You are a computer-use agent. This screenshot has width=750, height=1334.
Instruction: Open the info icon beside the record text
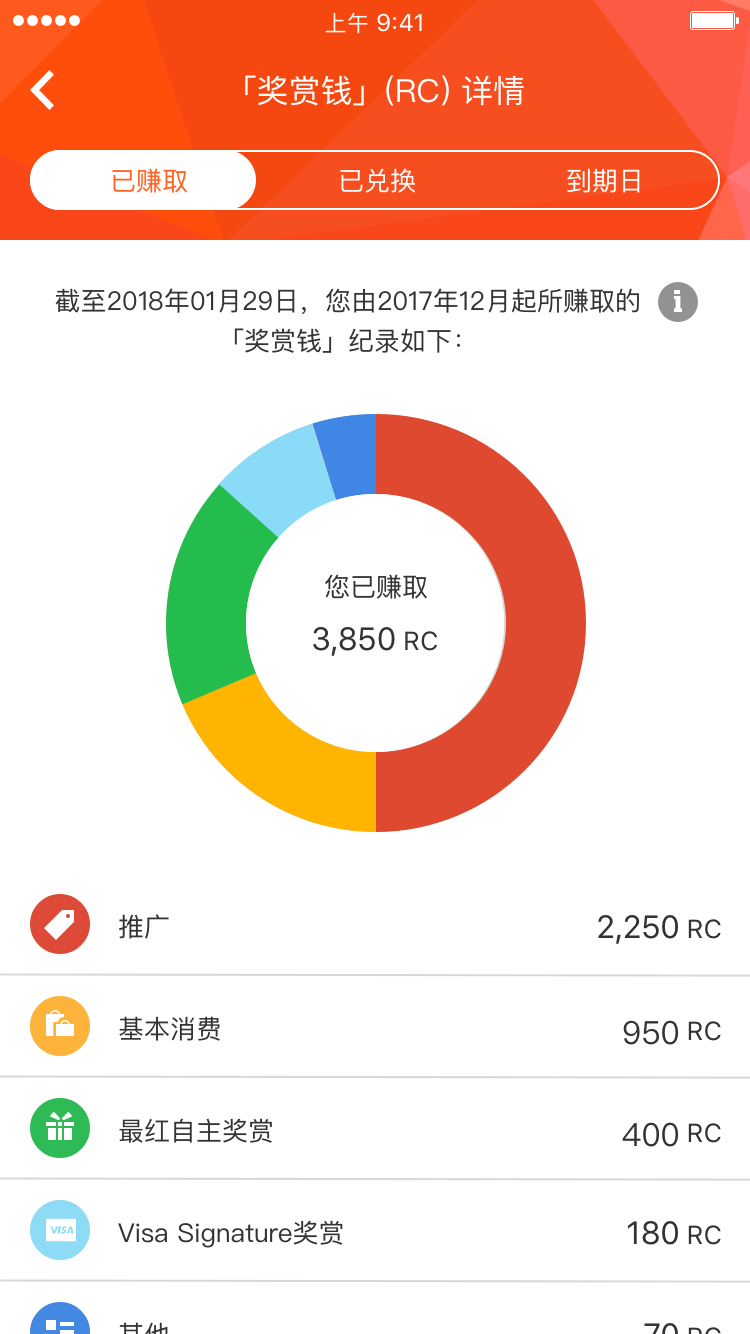(x=677, y=301)
